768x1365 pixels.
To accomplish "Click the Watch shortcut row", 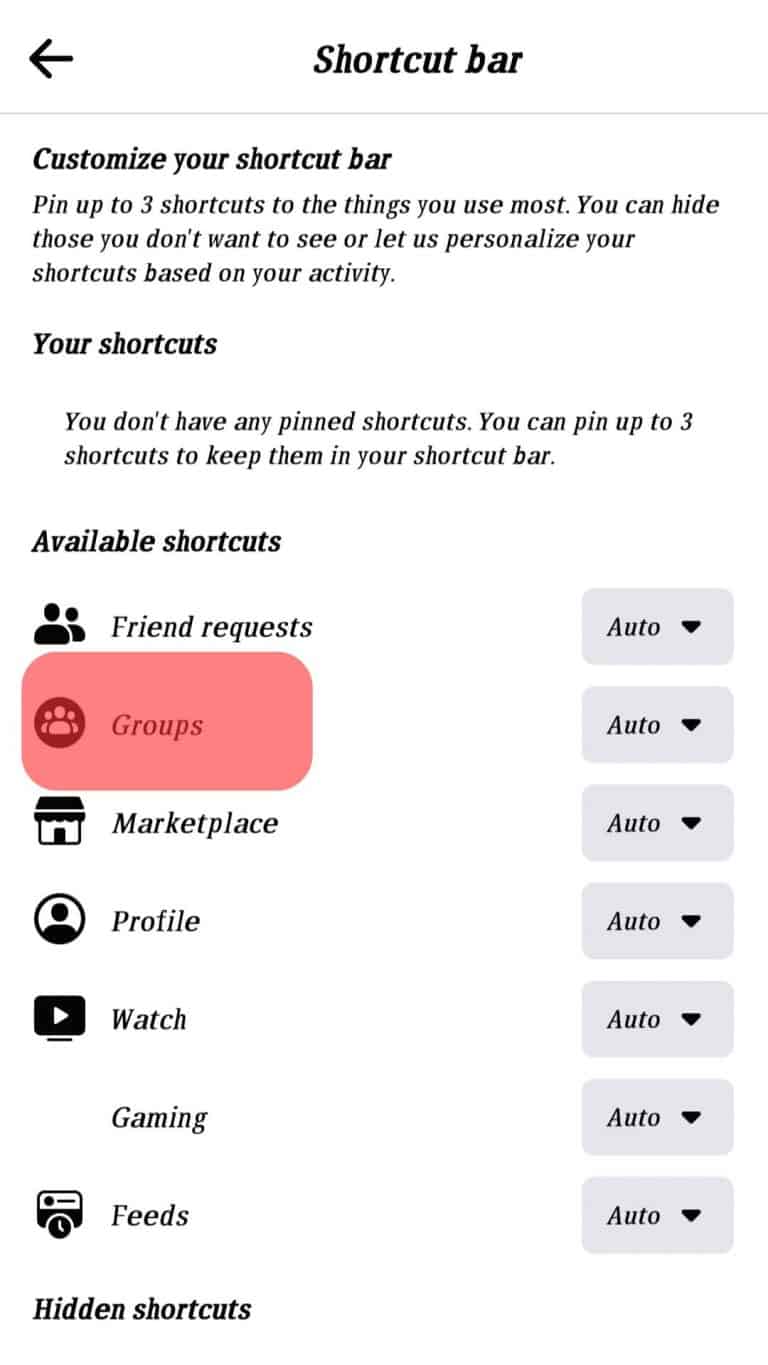I will (x=148, y=1018).
